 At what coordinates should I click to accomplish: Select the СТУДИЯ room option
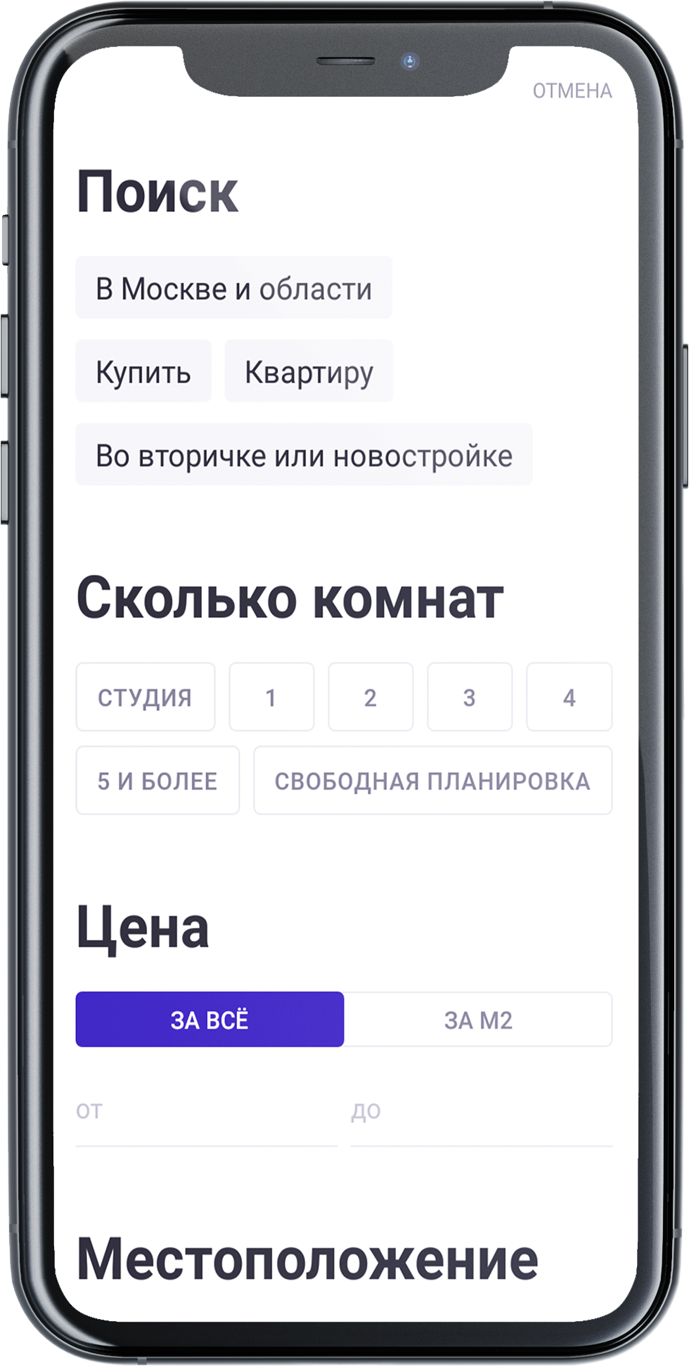pyautogui.click(x=145, y=697)
